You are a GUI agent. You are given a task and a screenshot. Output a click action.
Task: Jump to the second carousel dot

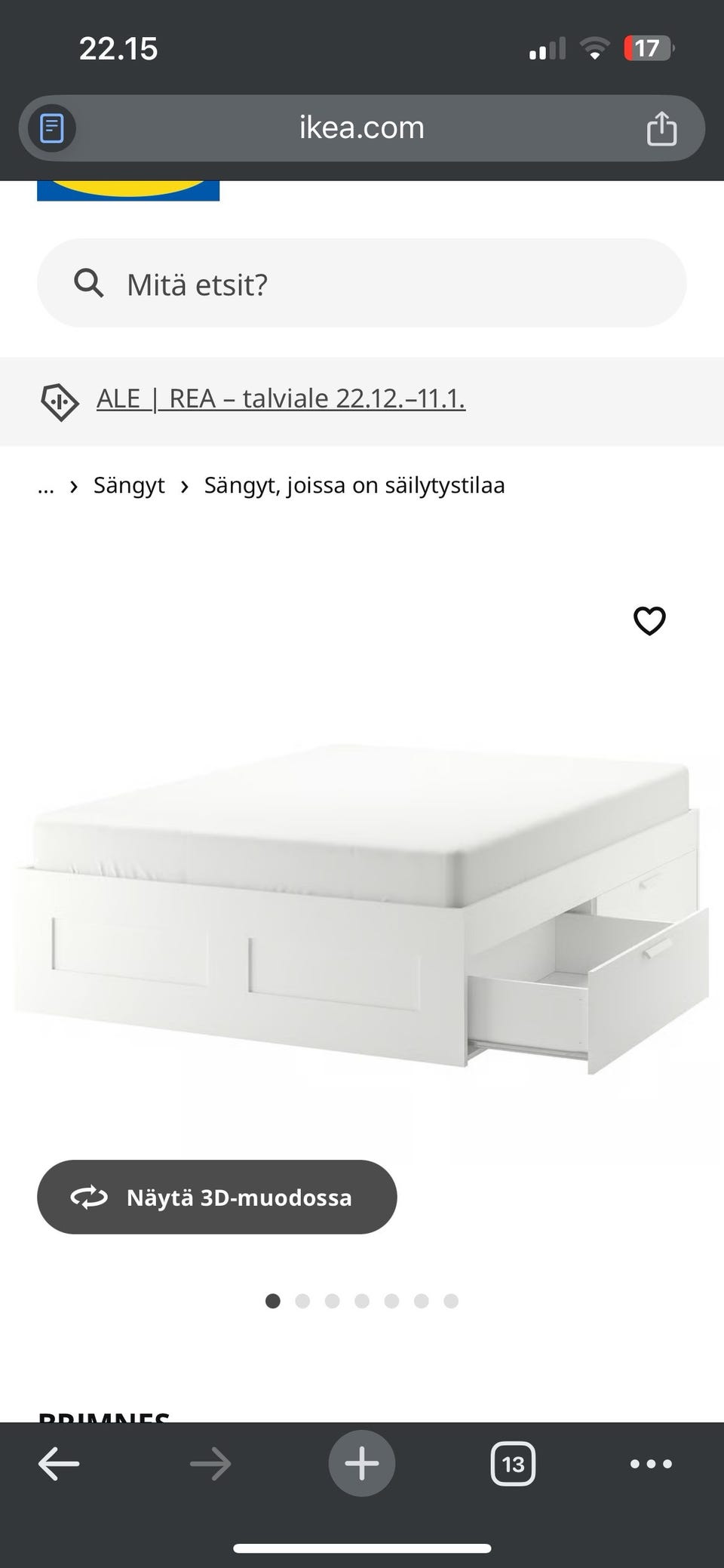pyautogui.click(x=303, y=1302)
